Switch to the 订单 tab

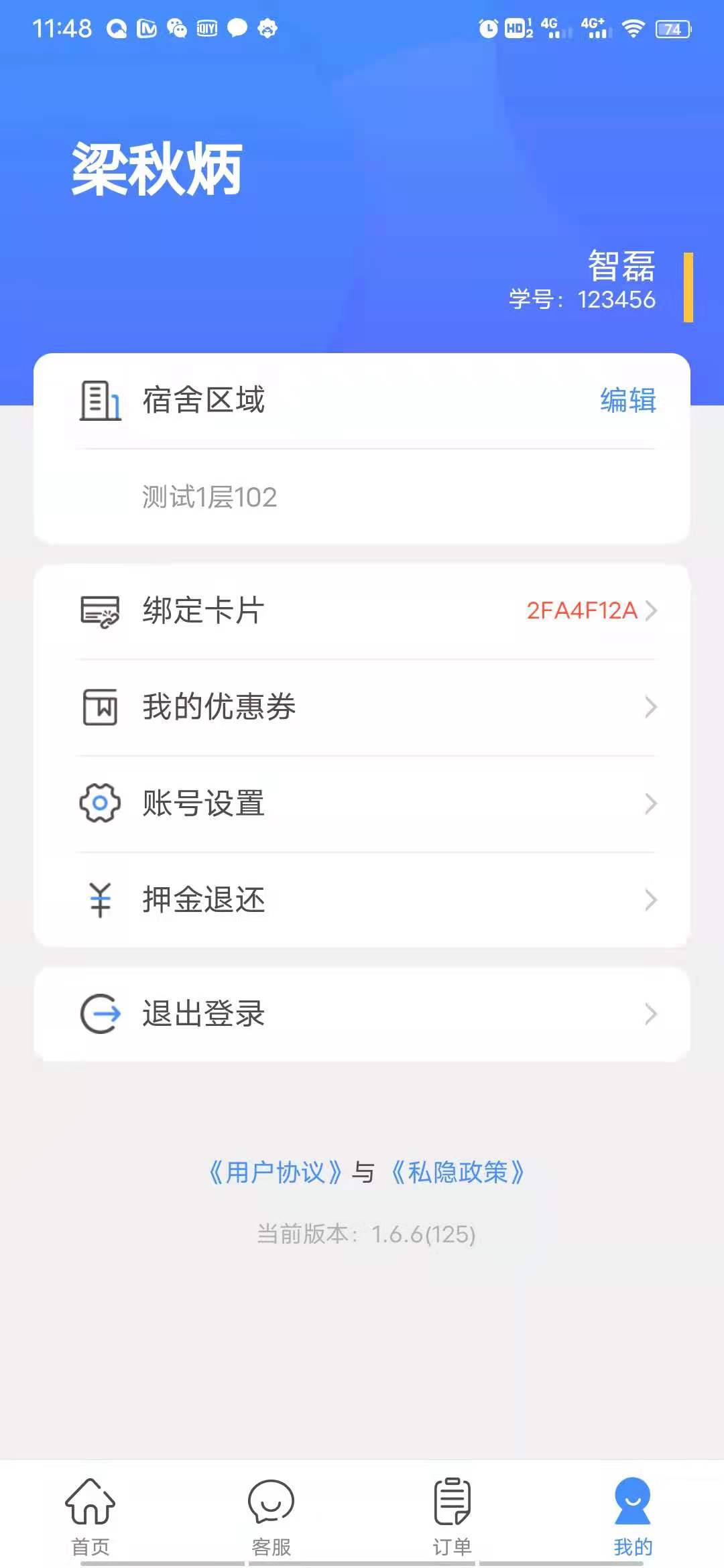click(x=450, y=1514)
